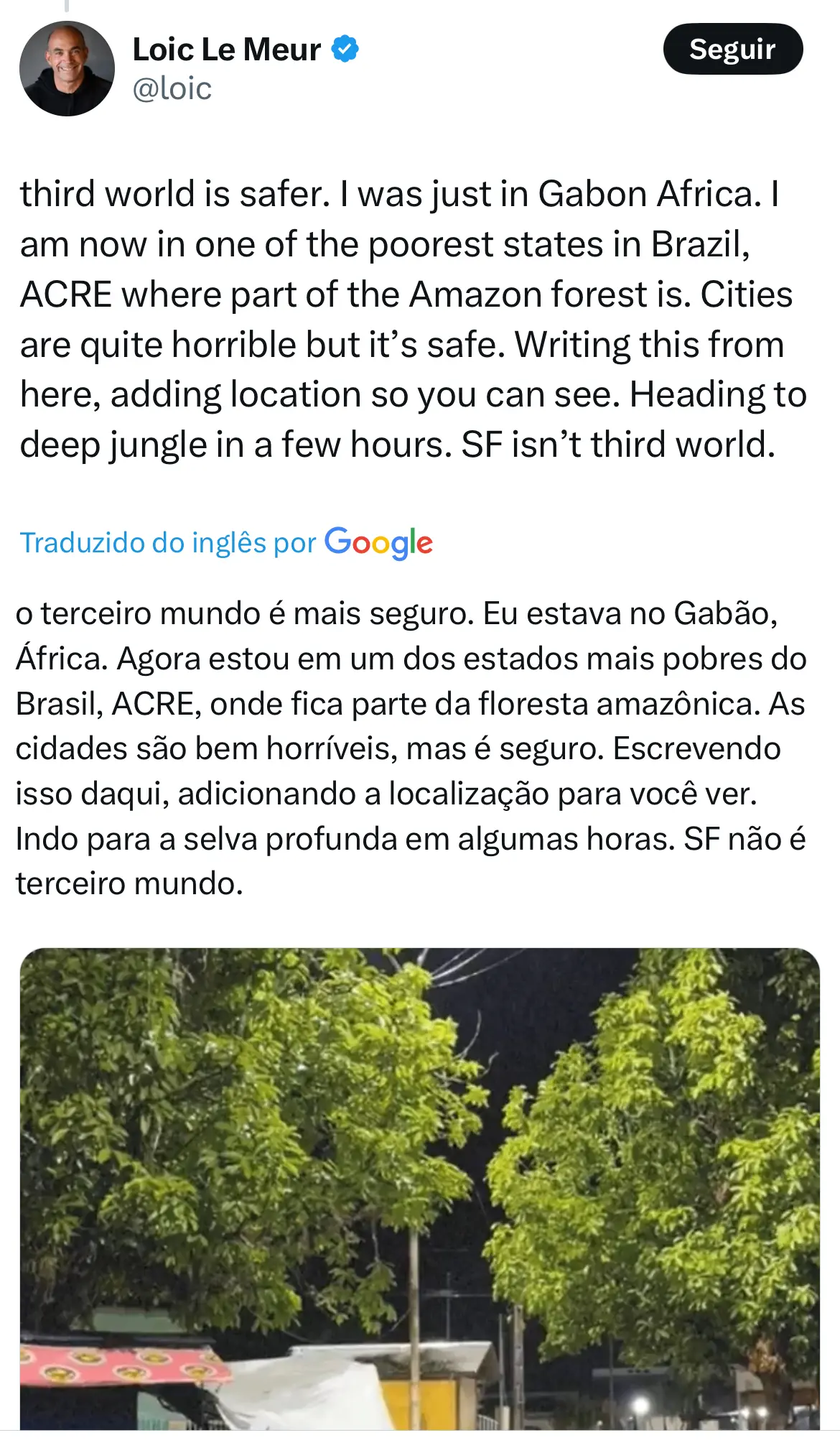The width and height of the screenshot is (840, 1448).
Task: Open Loic Le Meur's profile picture
Action: 67,69
